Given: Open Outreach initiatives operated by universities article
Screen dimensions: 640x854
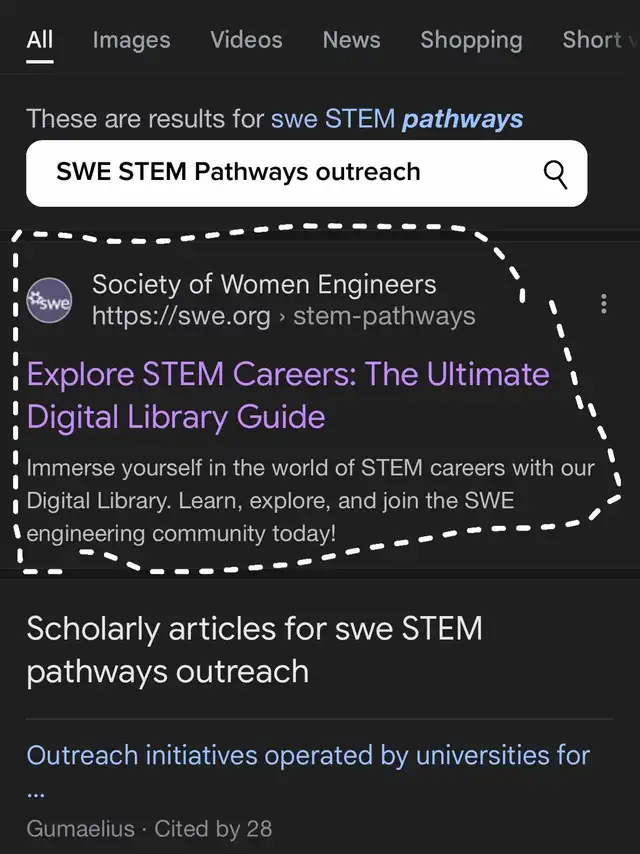Looking at the screenshot, I should 308,755.
